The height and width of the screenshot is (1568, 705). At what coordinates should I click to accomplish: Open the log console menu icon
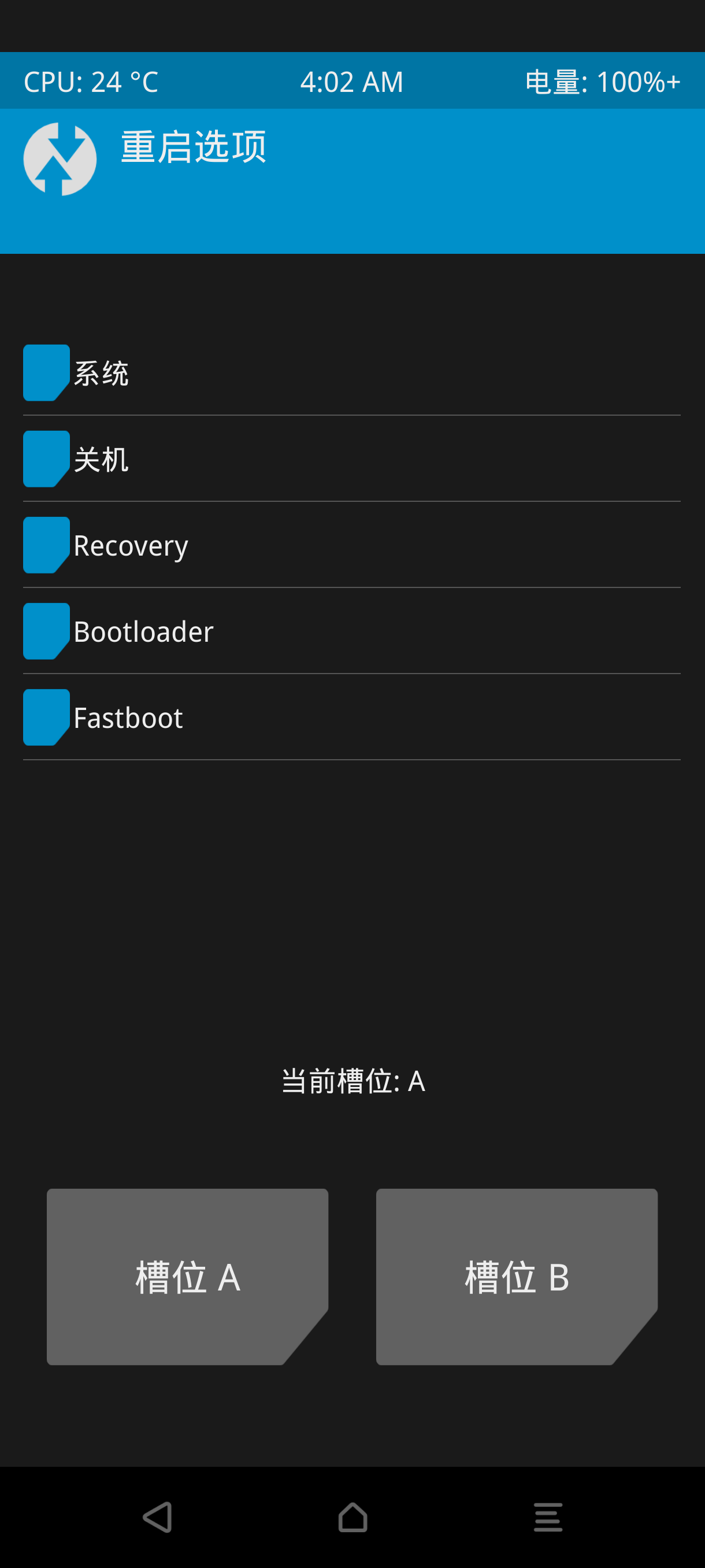click(548, 1517)
